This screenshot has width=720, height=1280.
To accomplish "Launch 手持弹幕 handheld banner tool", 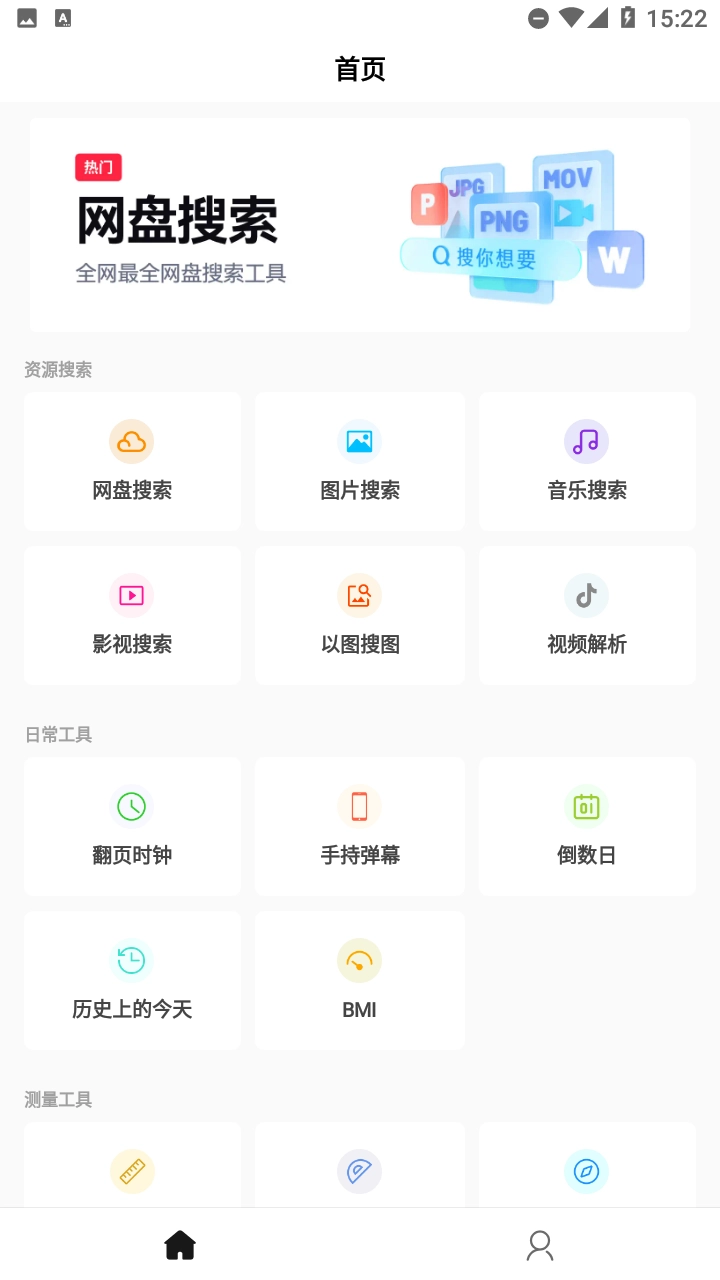I will pos(359,826).
